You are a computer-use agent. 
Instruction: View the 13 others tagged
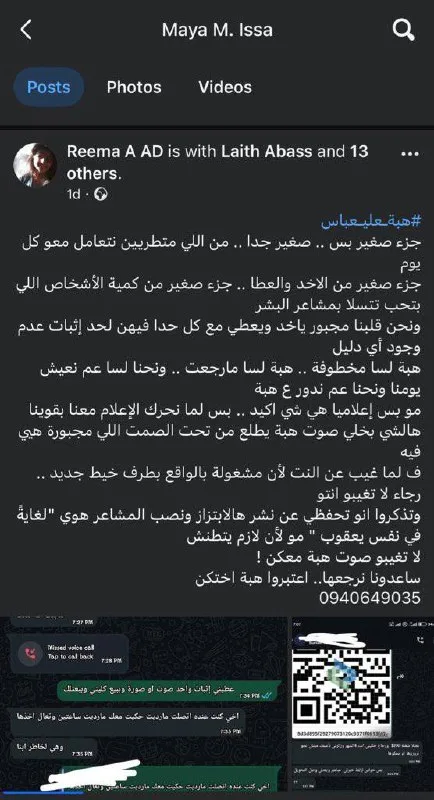[x=217, y=163]
